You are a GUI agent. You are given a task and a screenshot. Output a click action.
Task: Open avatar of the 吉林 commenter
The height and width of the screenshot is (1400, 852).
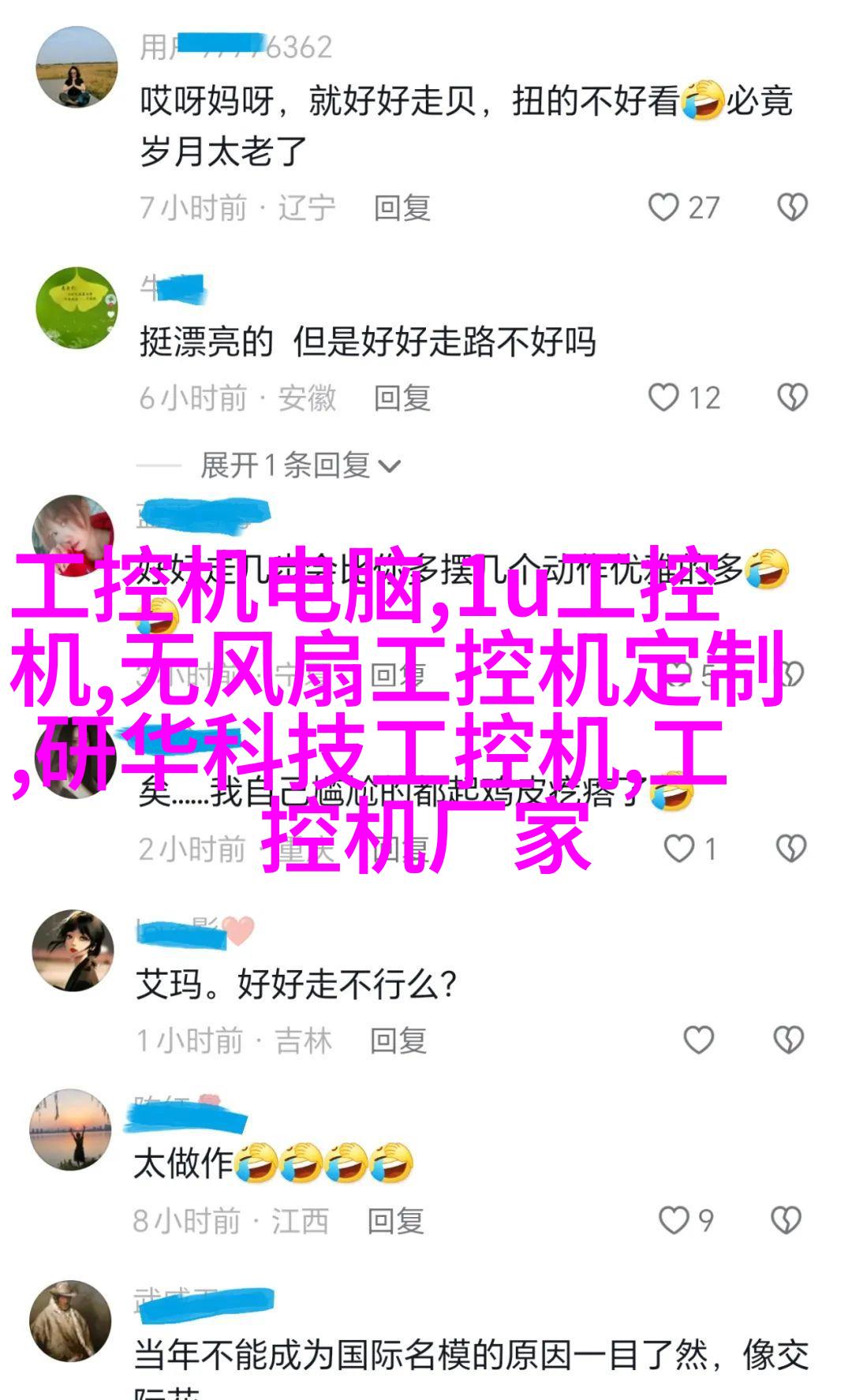click(73, 950)
